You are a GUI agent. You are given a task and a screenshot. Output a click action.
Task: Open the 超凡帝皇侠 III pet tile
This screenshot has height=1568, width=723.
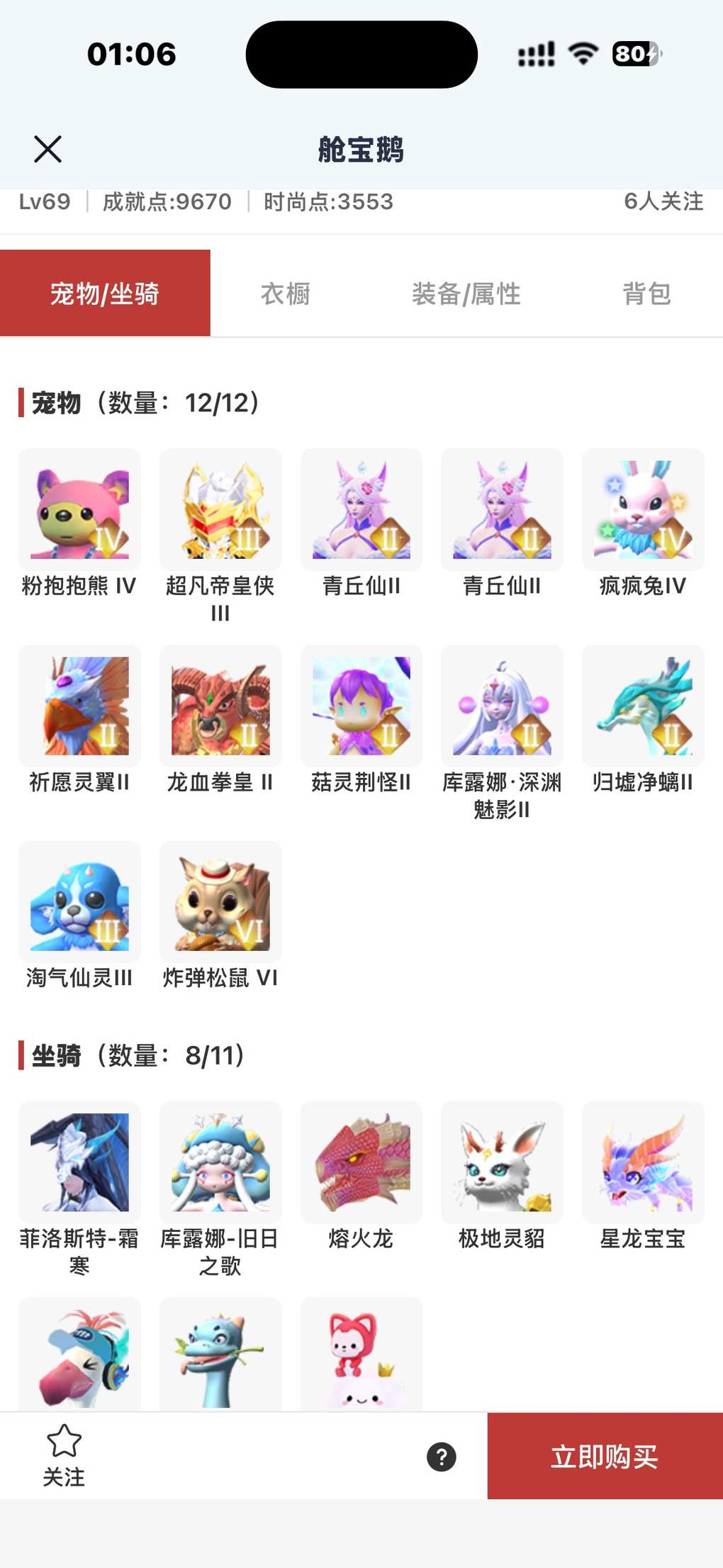(x=220, y=510)
